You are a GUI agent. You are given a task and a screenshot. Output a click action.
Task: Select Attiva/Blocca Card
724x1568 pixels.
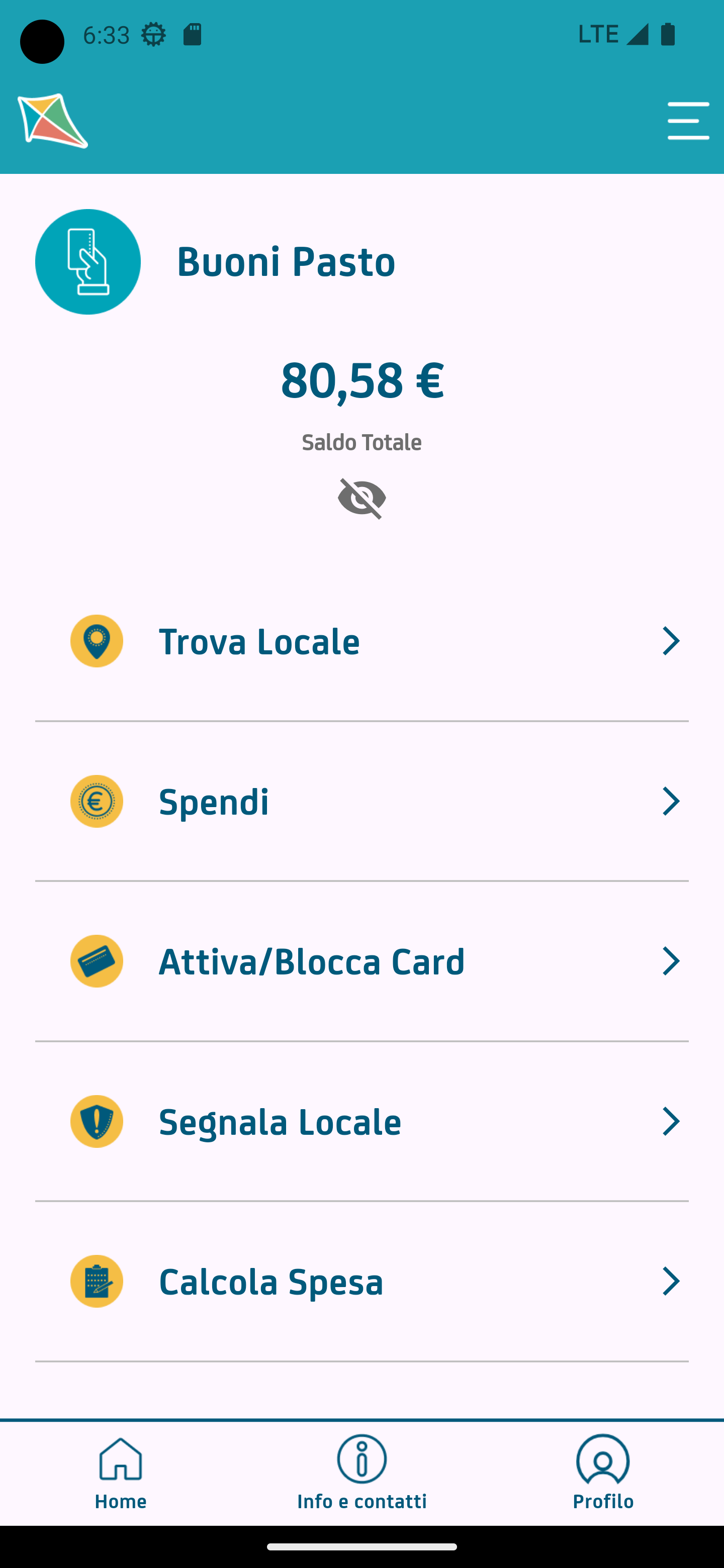(x=361, y=961)
